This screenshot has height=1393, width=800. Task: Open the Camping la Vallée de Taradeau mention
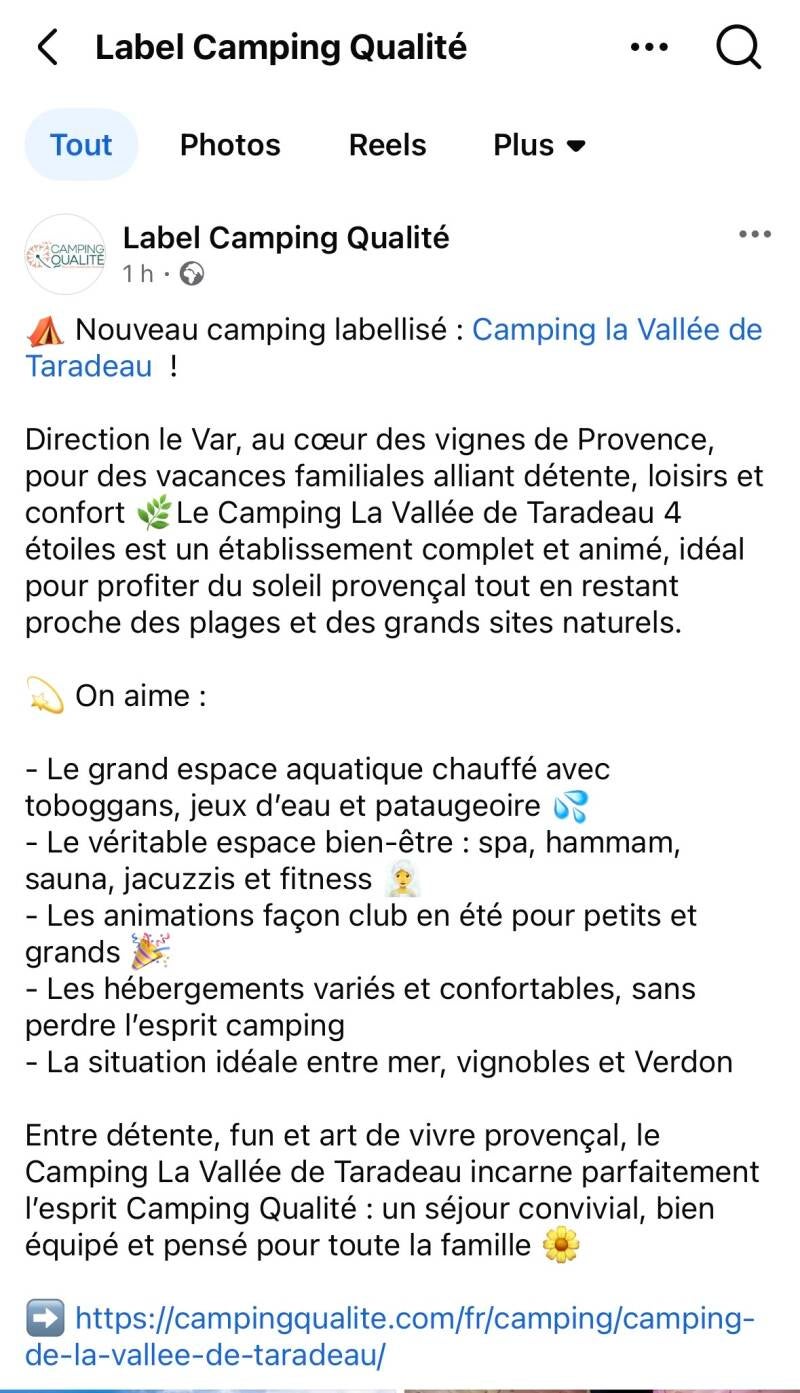coord(616,330)
